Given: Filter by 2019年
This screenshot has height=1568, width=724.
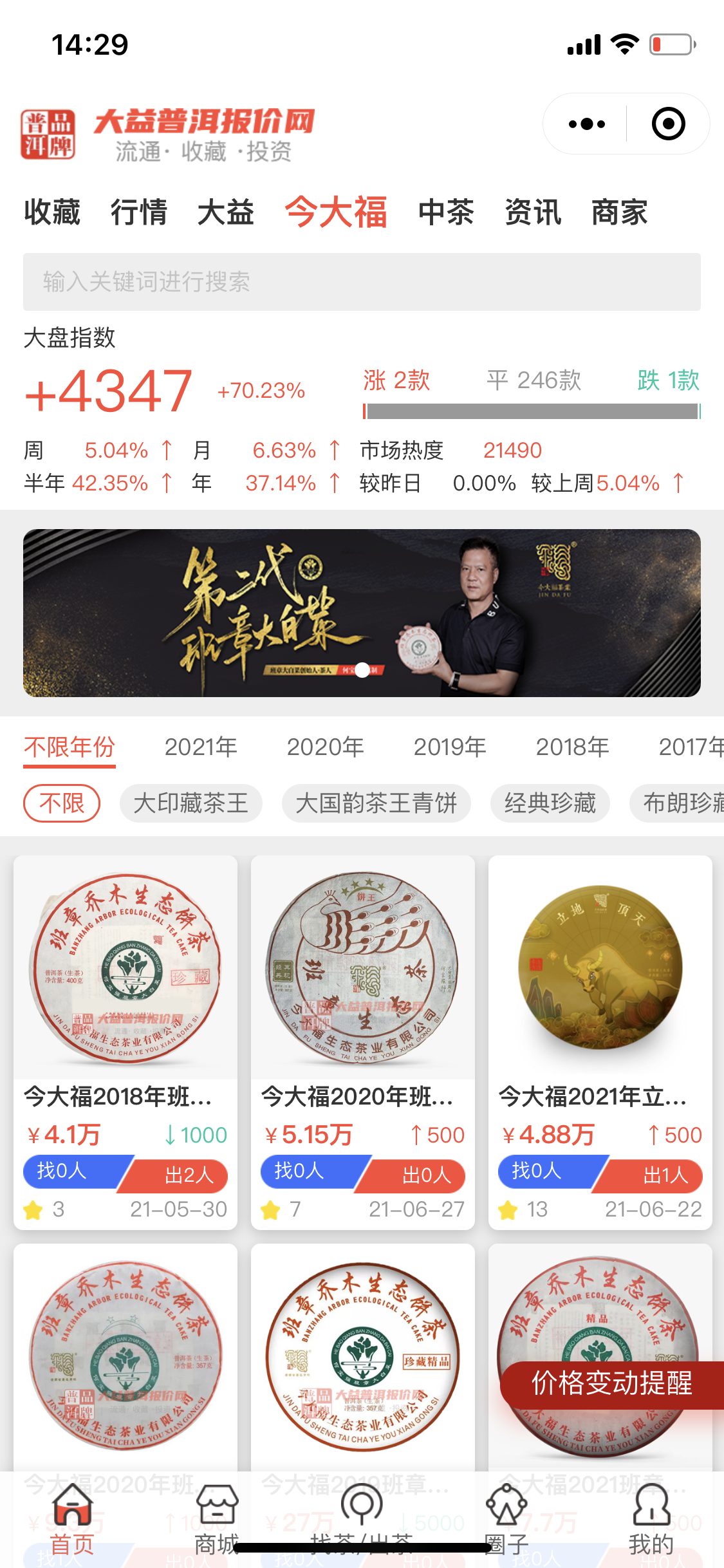Looking at the screenshot, I should pos(449,747).
